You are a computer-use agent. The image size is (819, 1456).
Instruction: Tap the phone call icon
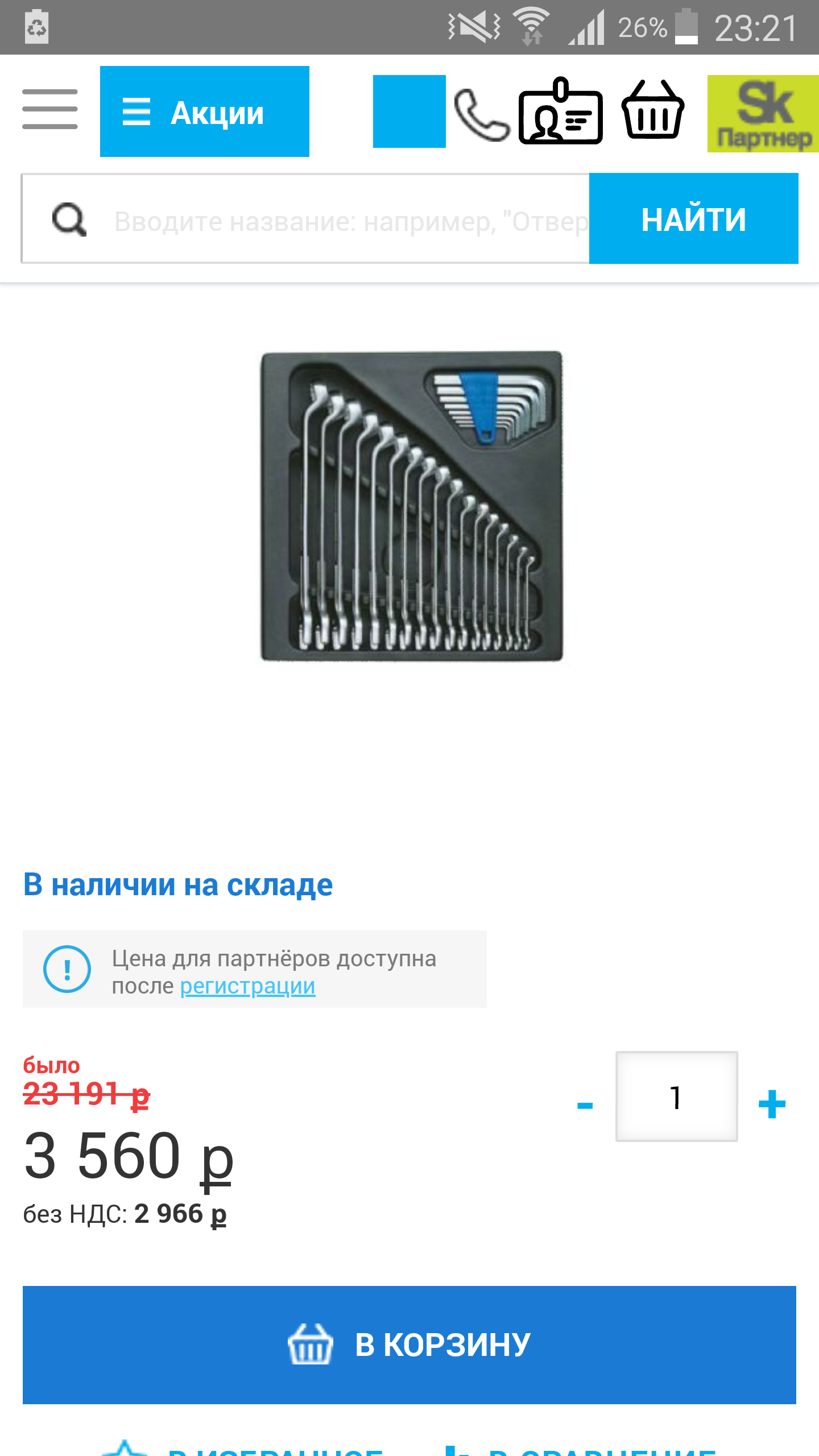(x=481, y=115)
